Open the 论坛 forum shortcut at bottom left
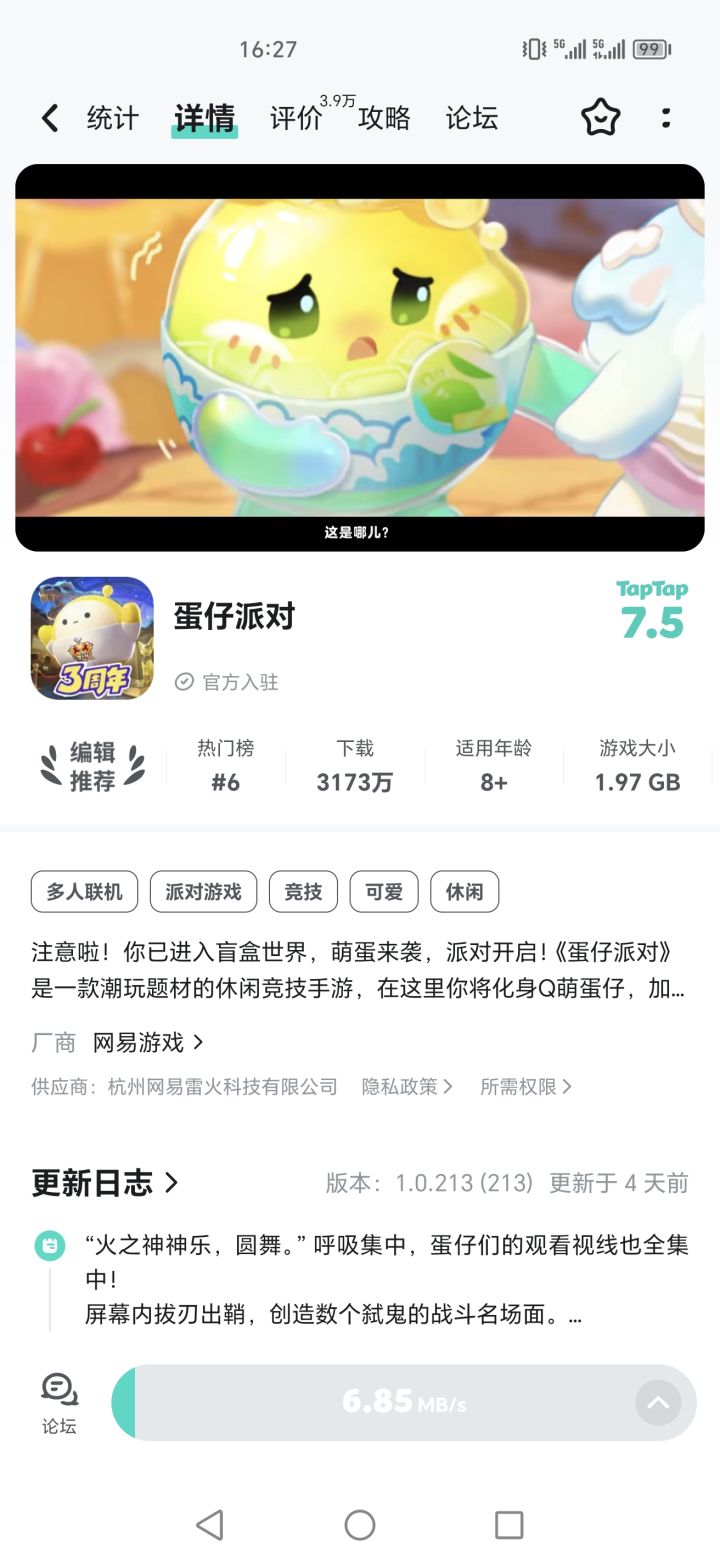720x1563 pixels. tap(58, 1400)
